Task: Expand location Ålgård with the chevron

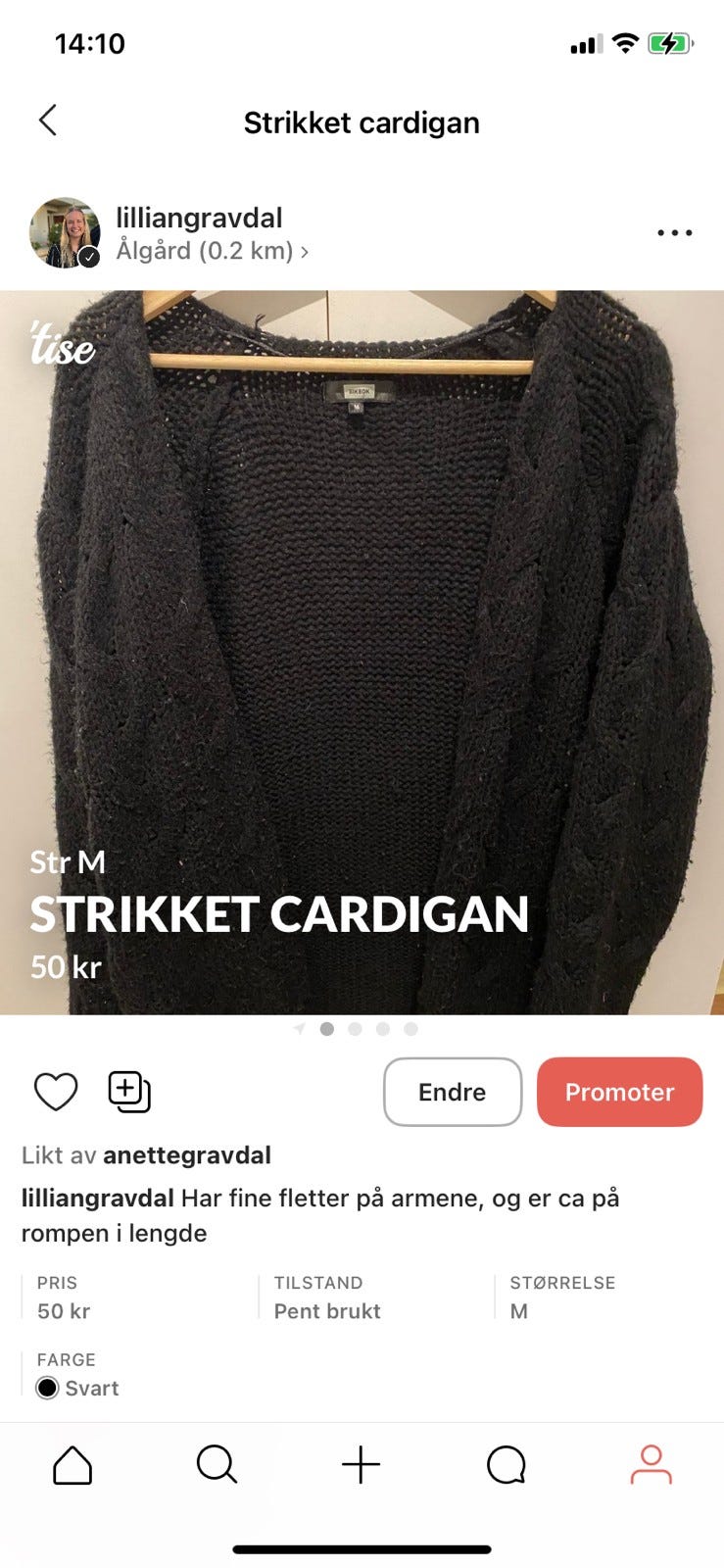Action: point(307,251)
